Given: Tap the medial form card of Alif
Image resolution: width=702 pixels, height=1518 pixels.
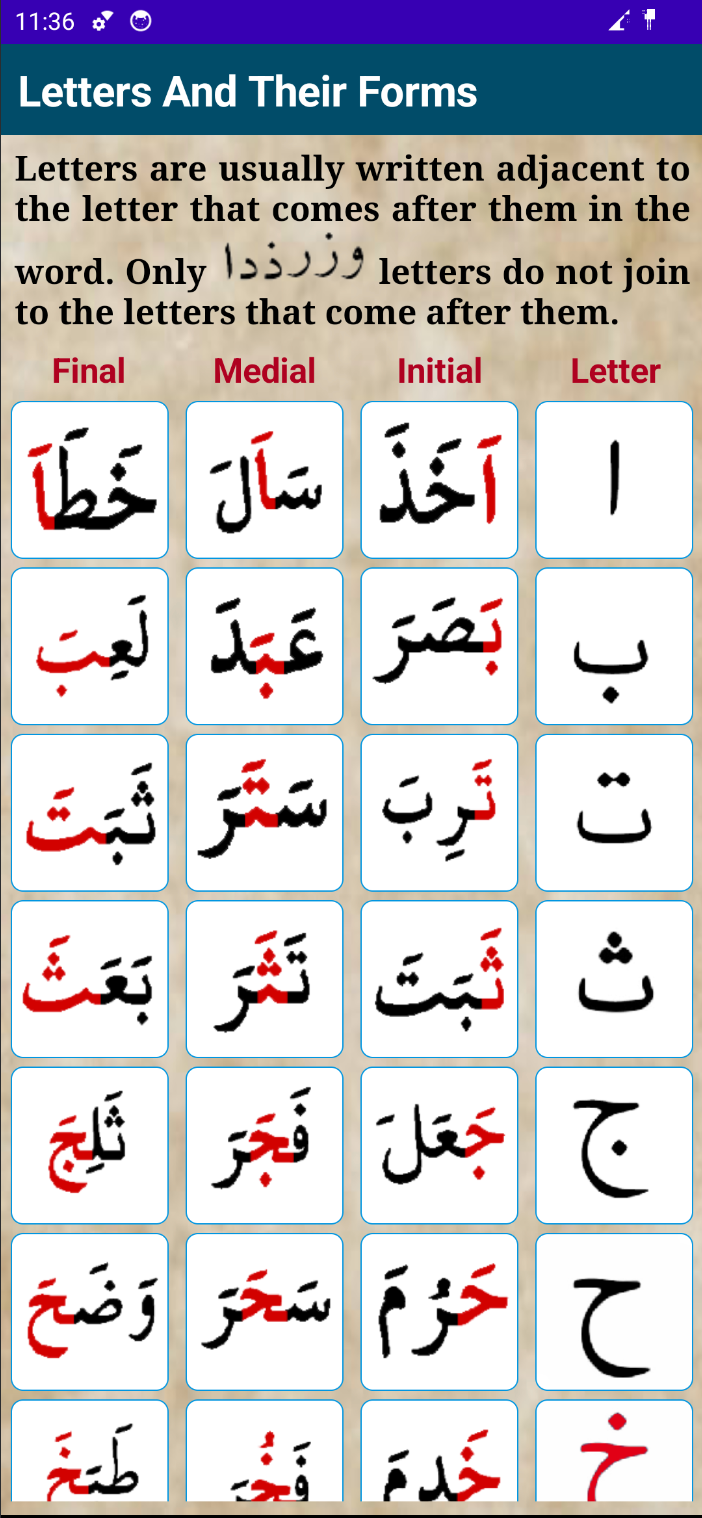Looking at the screenshot, I should click(x=265, y=480).
